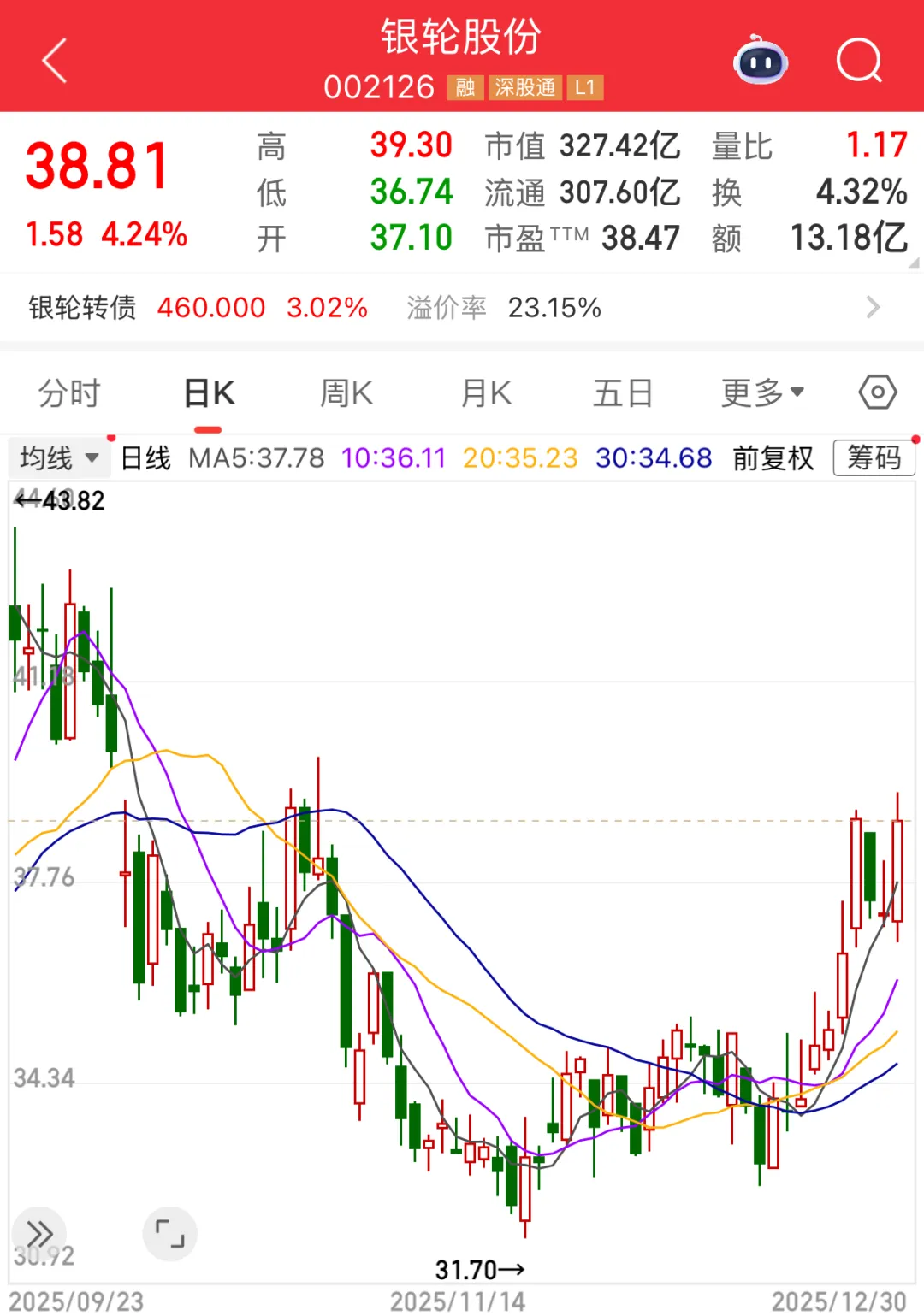Open the chart settings hexagon icon
Image resolution: width=924 pixels, height=1316 pixels.
pos(878,393)
